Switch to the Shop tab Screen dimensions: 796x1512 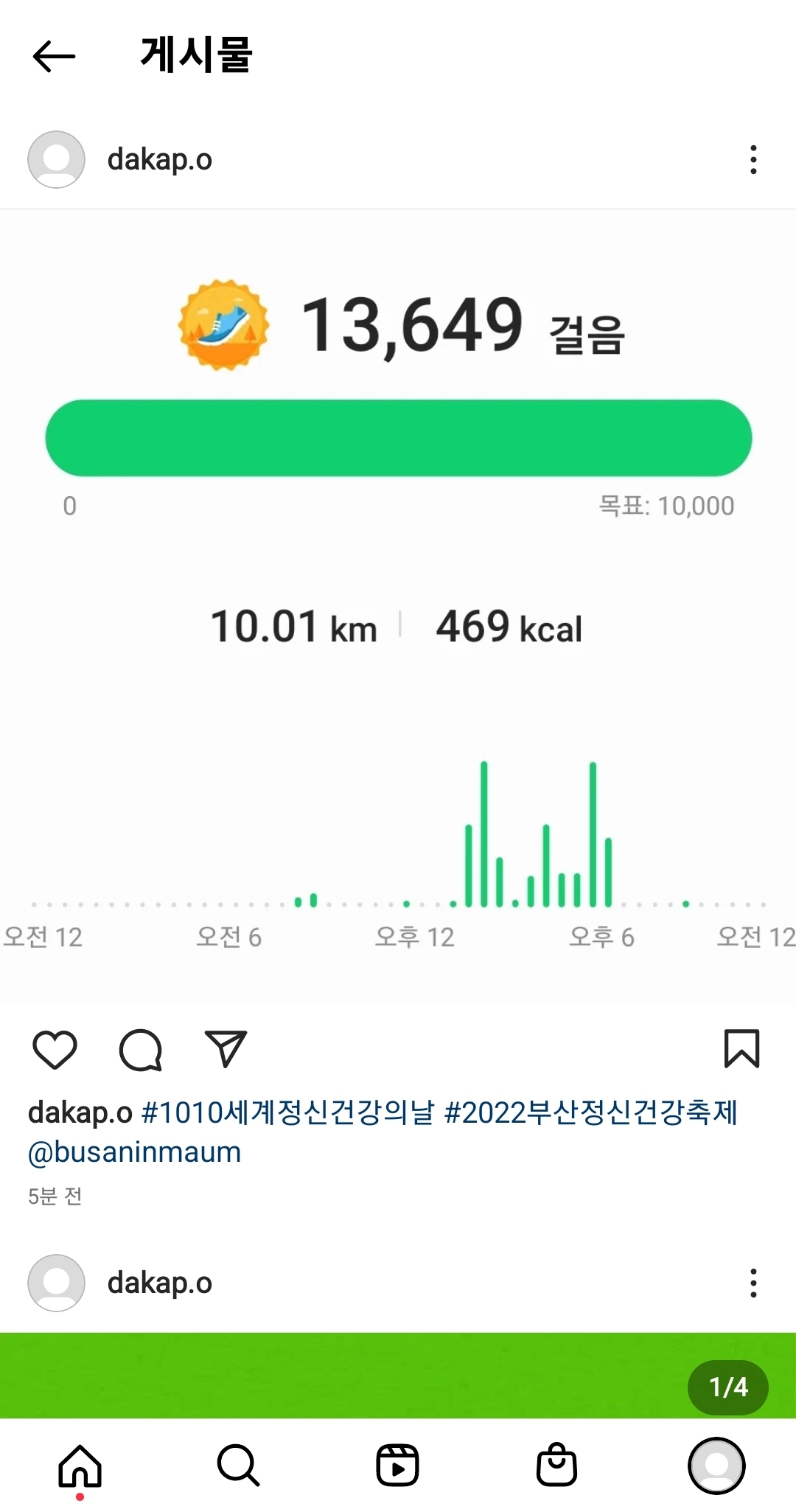pyautogui.click(x=556, y=1465)
